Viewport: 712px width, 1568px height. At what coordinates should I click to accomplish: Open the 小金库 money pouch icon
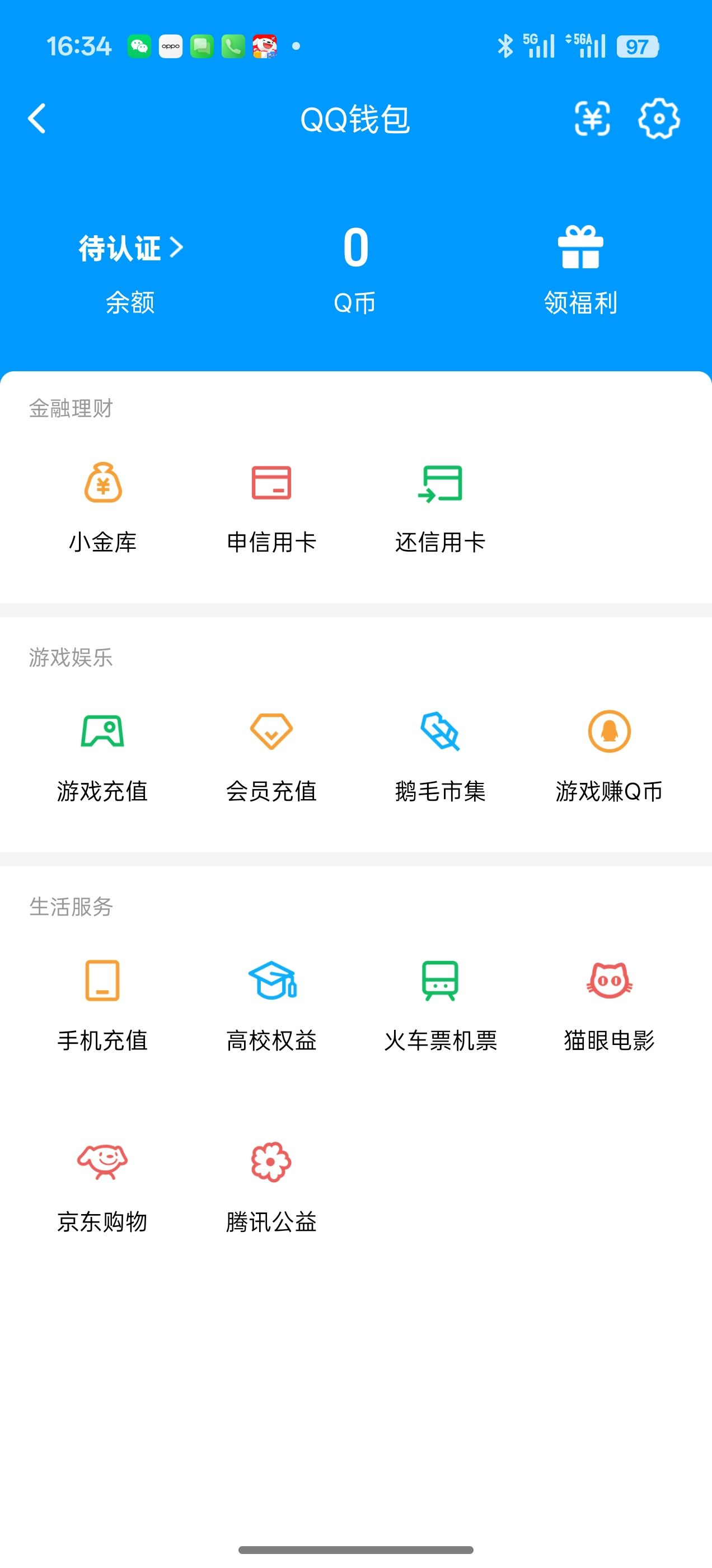tap(102, 487)
